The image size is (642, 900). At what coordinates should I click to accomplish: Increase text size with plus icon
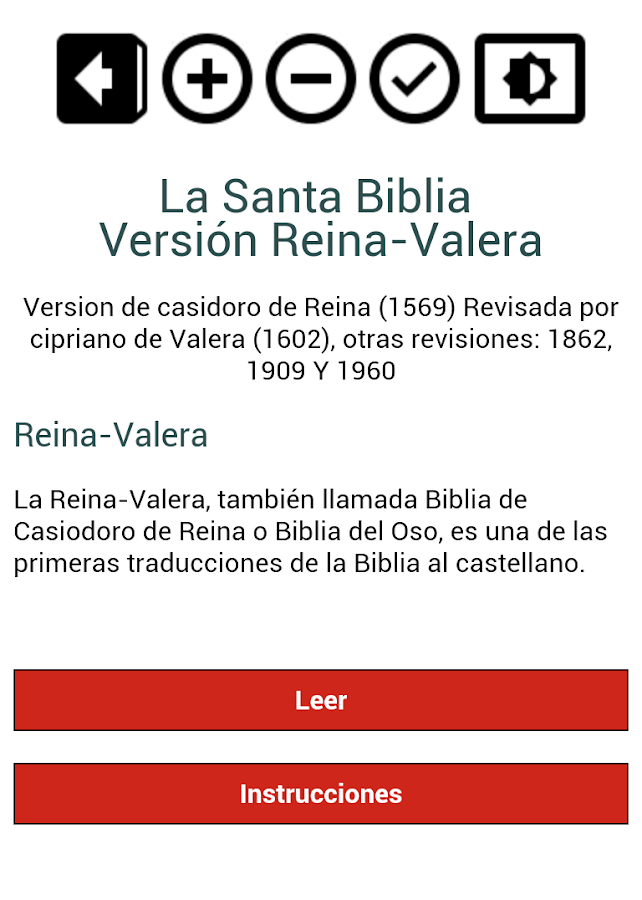[x=207, y=79]
